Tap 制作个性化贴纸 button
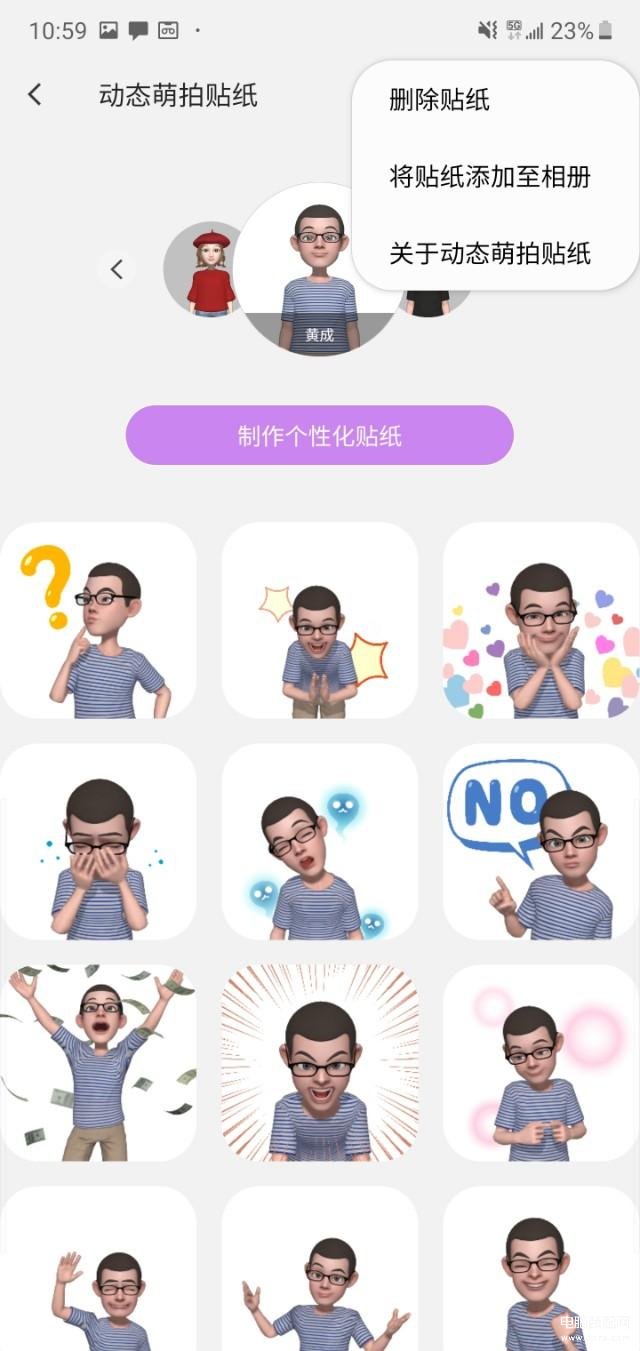The image size is (640, 1351). click(x=319, y=435)
